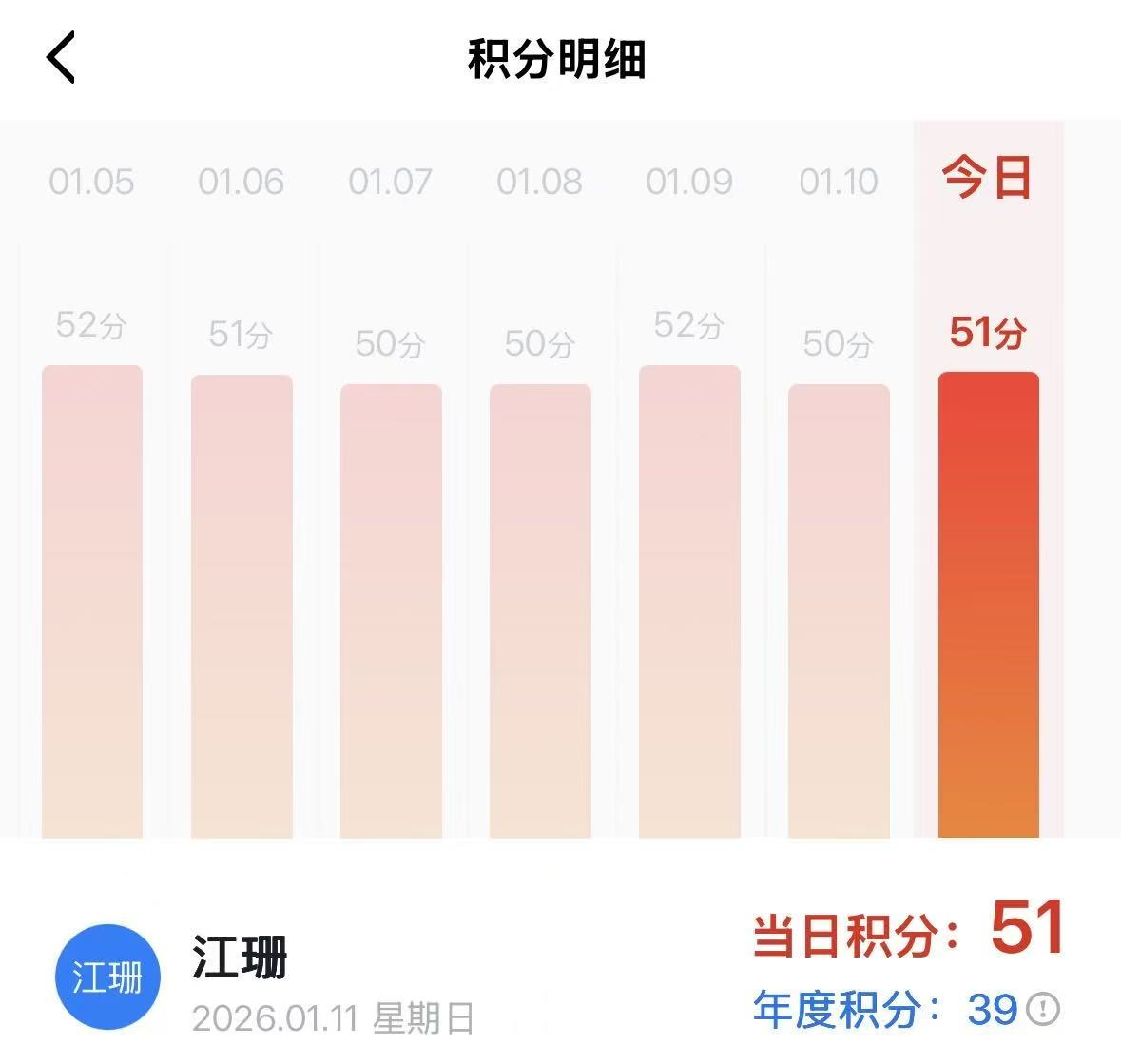
Task: Select the 01.07 score bar
Action: (x=391, y=610)
